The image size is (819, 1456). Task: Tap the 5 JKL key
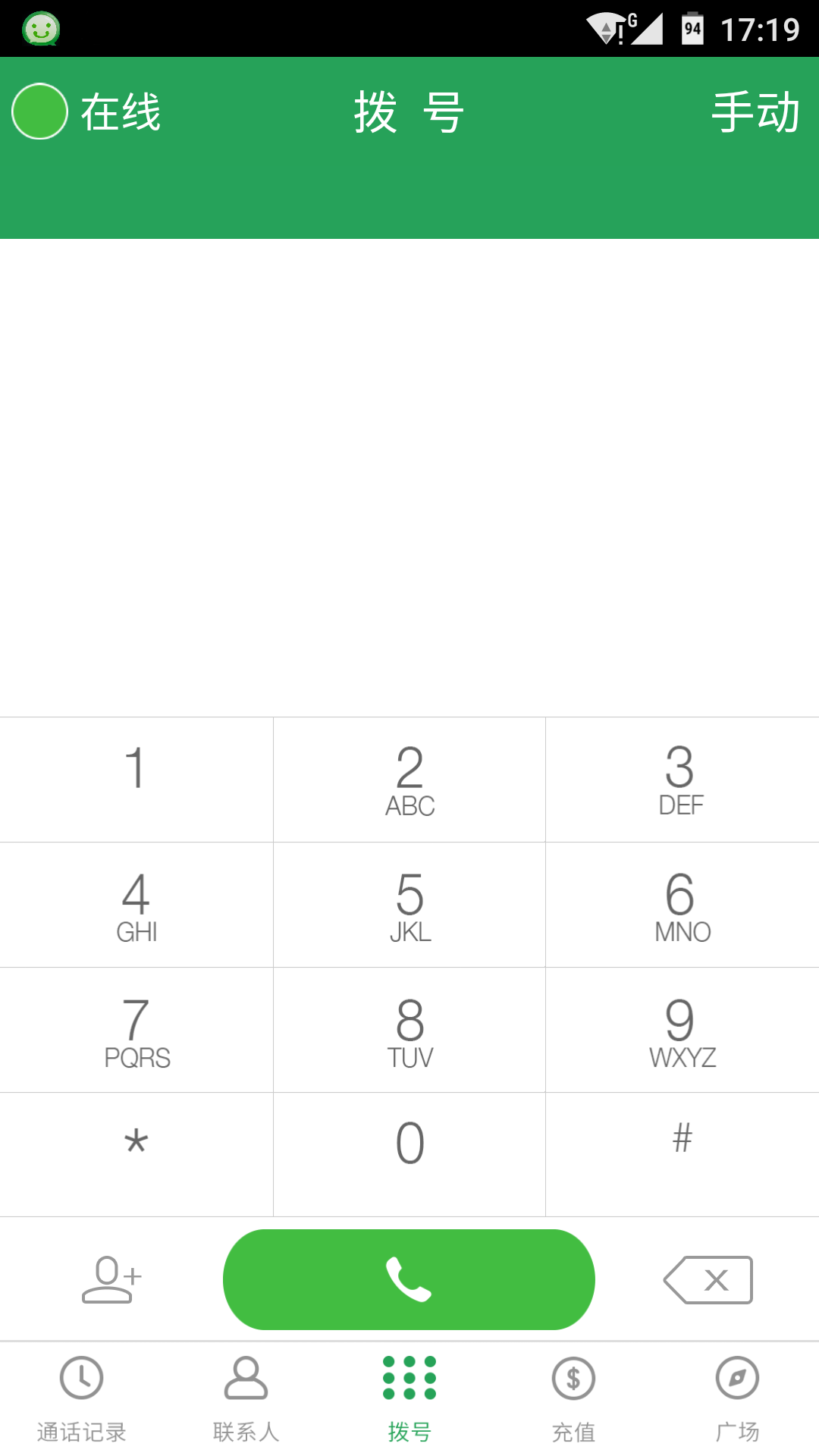click(x=409, y=905)
